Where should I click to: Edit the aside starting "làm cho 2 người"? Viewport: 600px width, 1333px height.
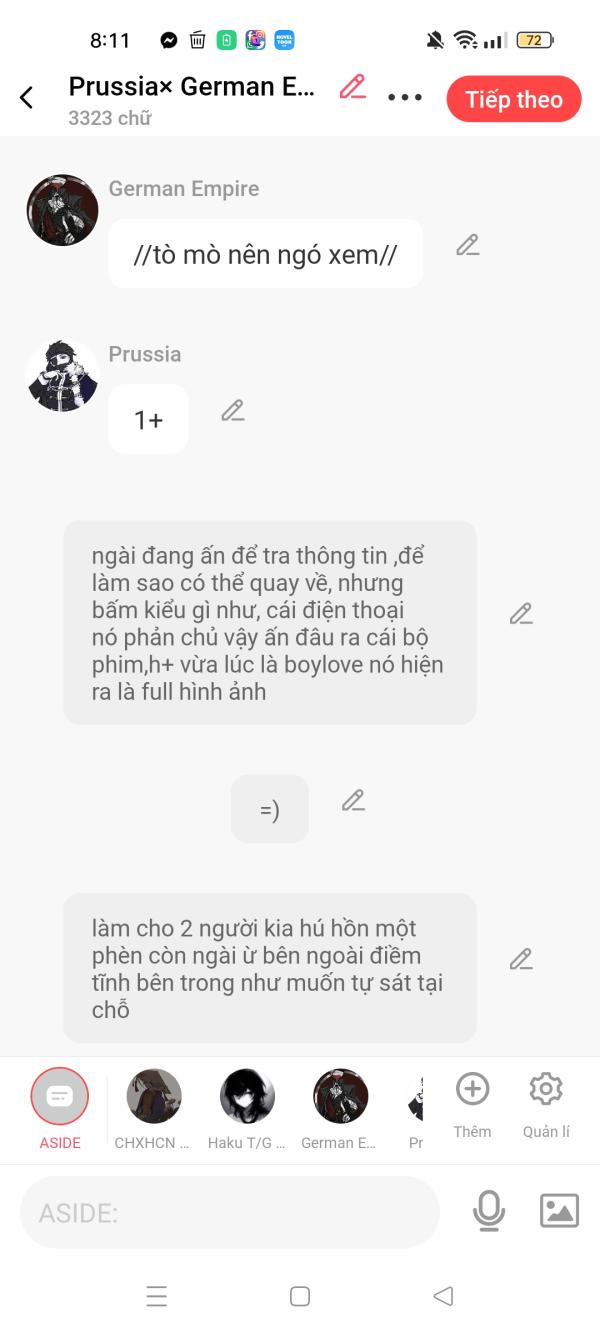[x=520, y=959]
